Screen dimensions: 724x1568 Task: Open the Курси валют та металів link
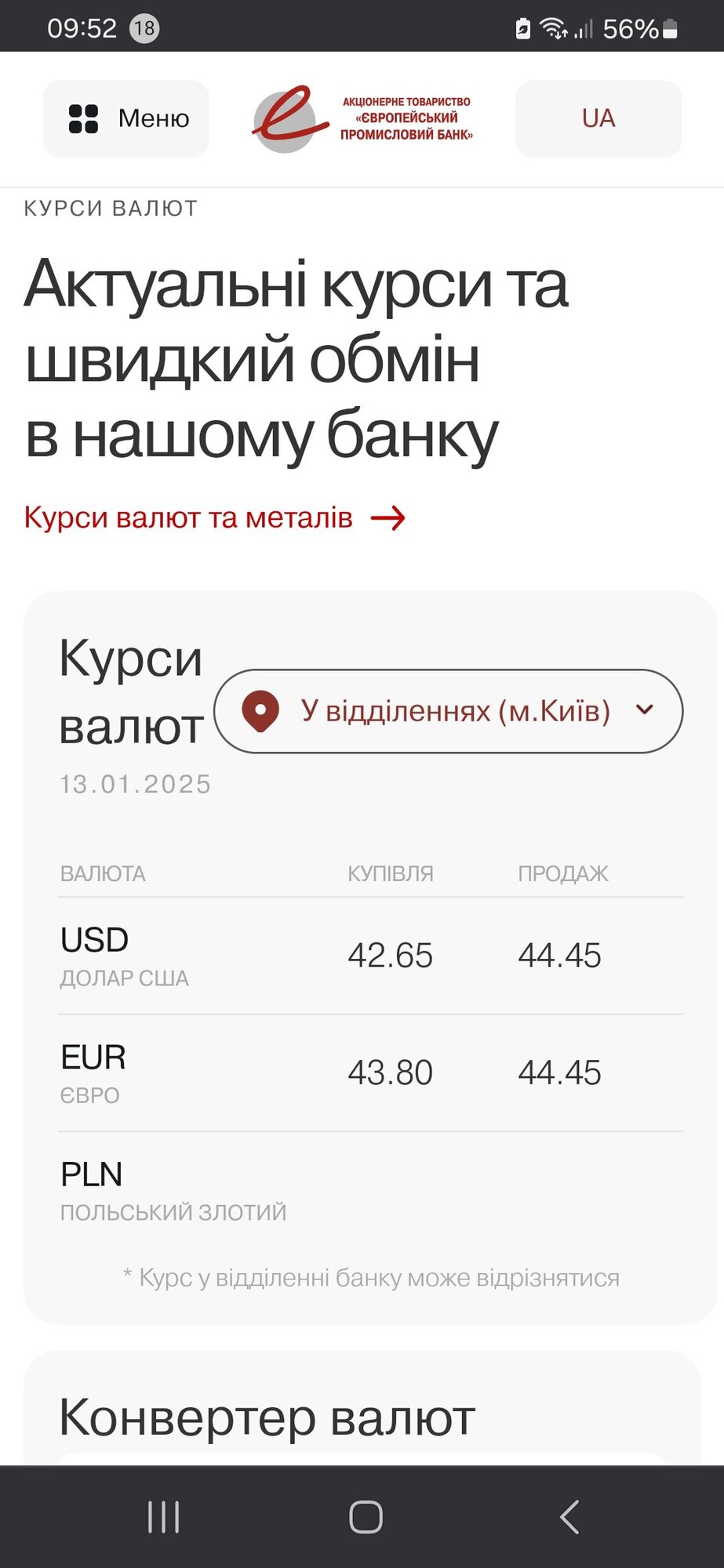click(x=214, y=517)
